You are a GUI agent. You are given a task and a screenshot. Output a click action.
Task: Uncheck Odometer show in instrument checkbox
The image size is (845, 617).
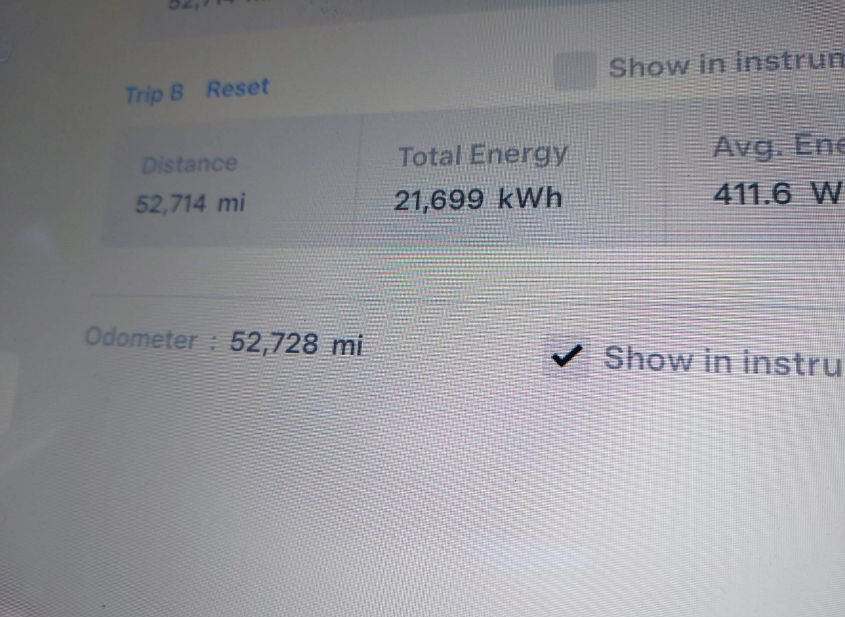tap(568, 356)
